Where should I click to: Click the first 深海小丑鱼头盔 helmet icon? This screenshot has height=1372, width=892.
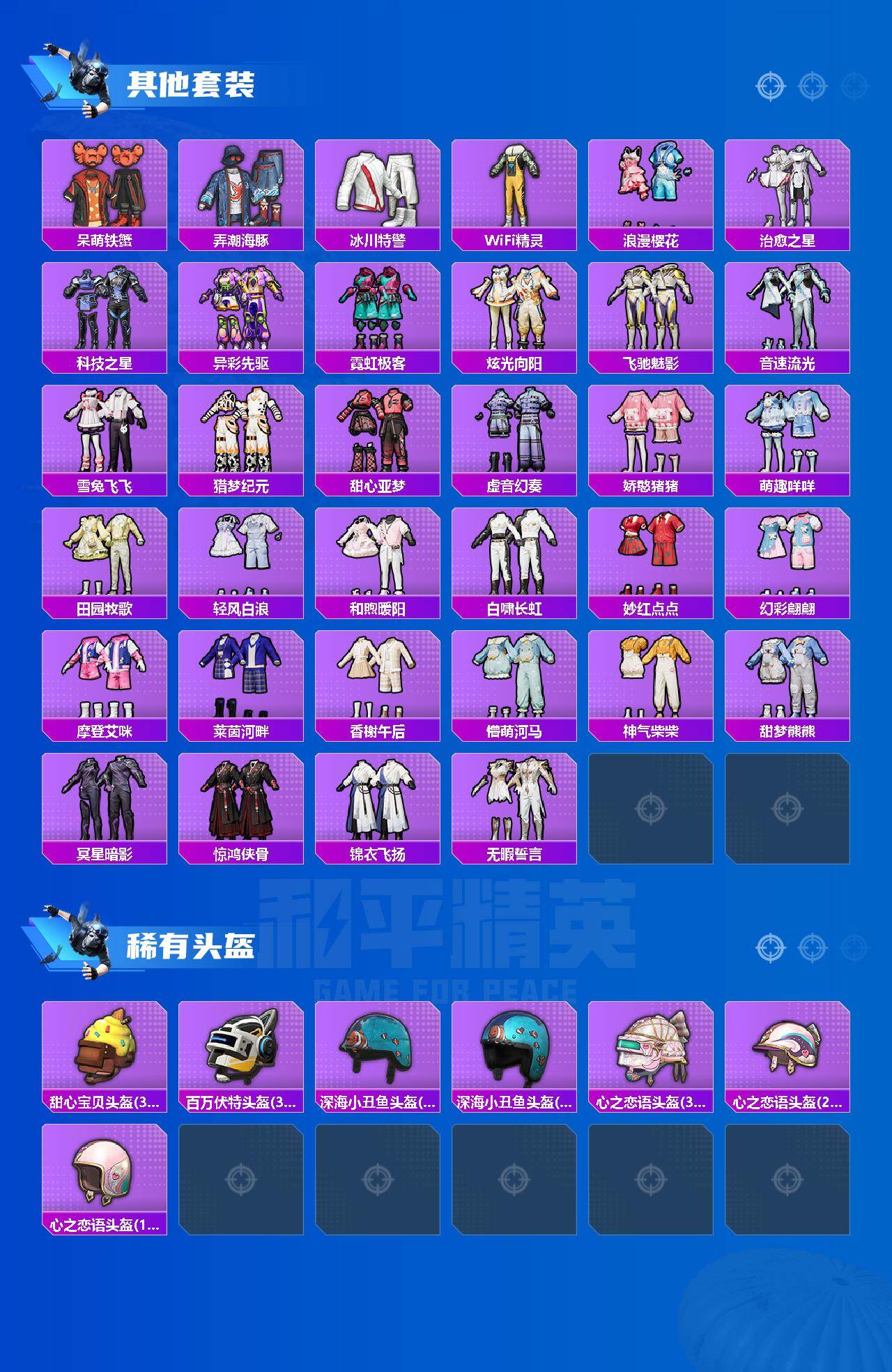point(378,1053)
